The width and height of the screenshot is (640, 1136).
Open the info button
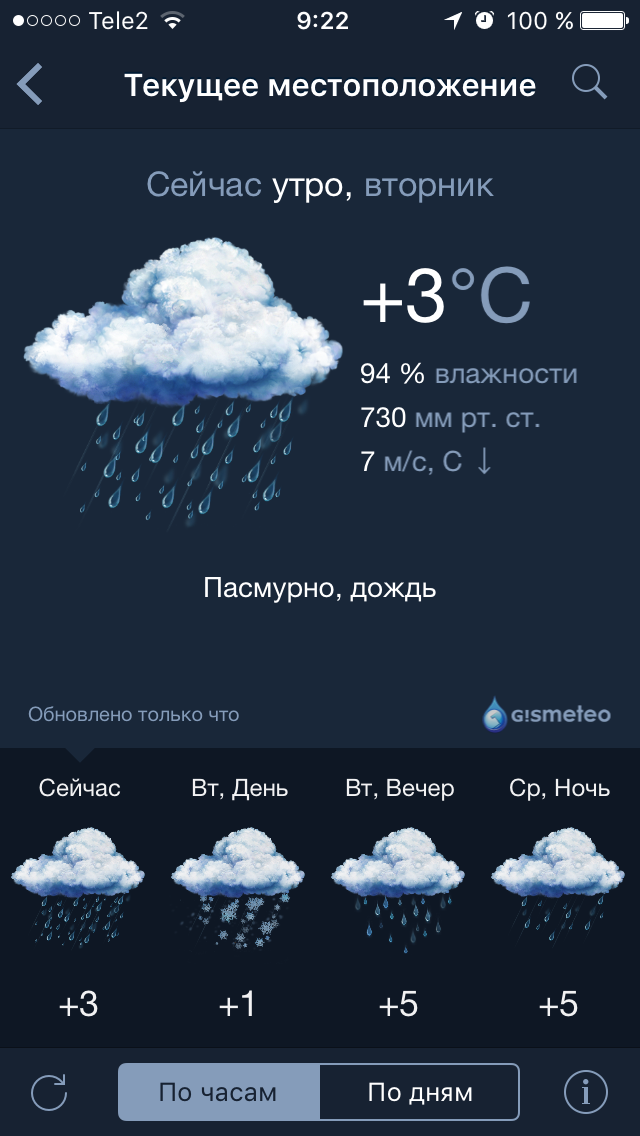(586, 1092)
